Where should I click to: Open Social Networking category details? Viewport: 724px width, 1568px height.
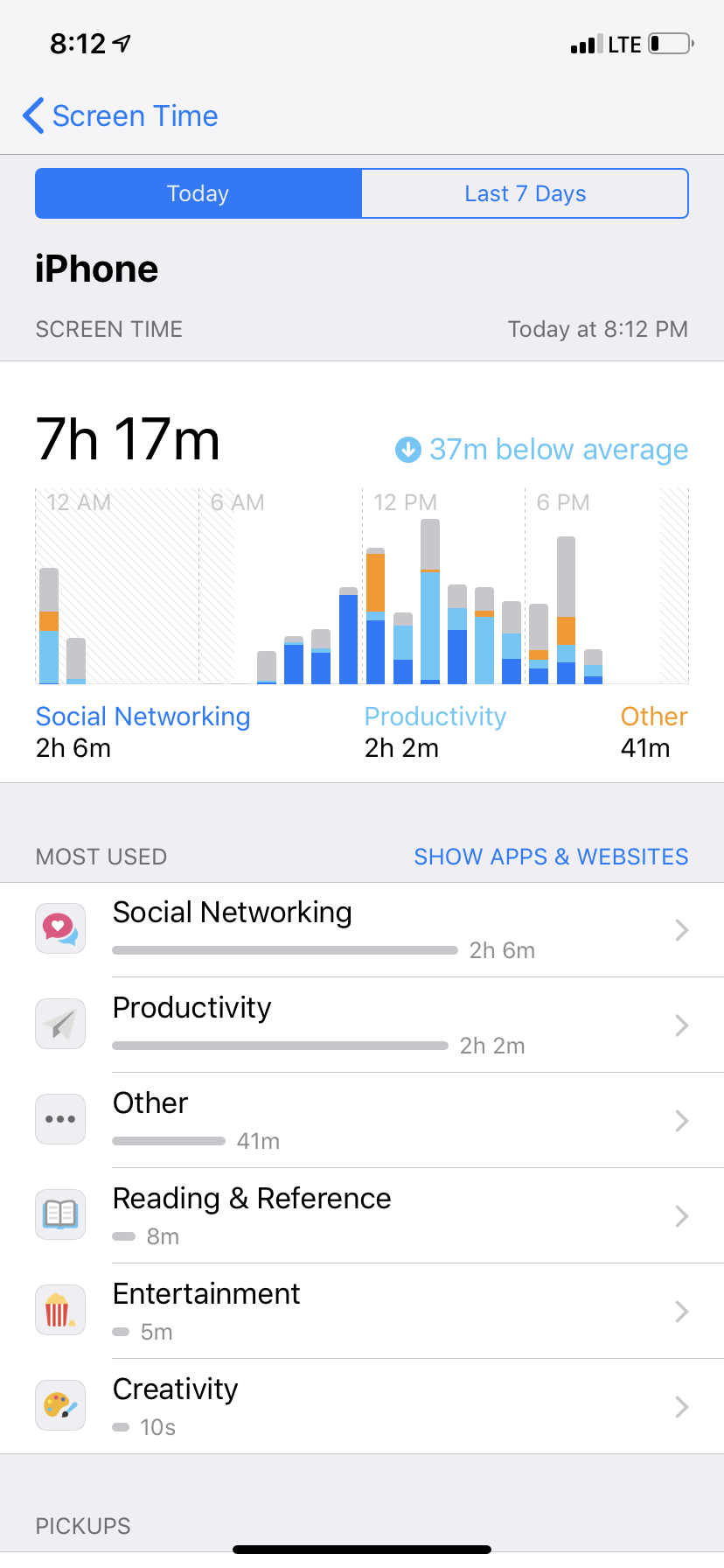(x=362, y=930)
